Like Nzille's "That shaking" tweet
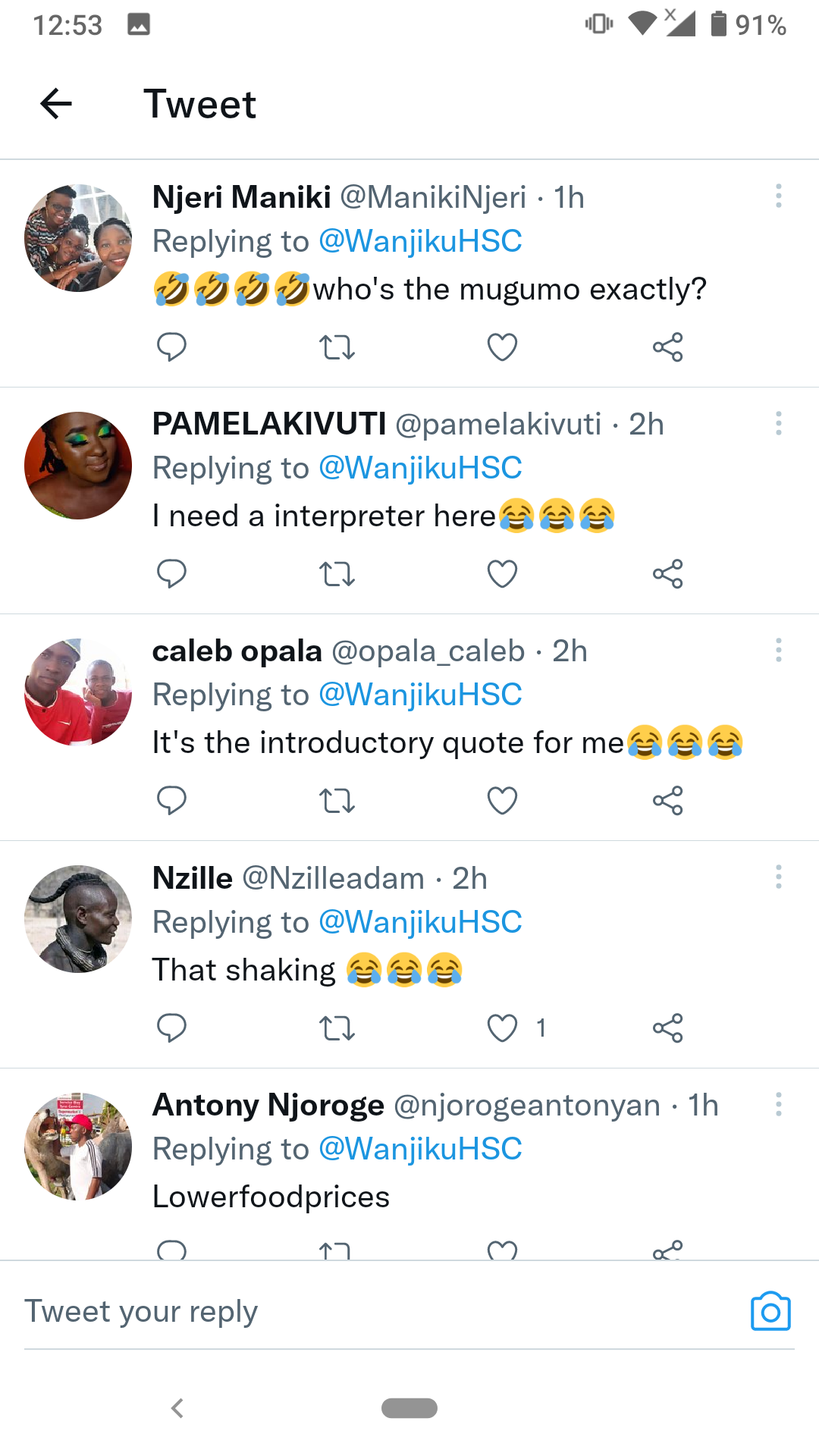 click(502, 1028)
